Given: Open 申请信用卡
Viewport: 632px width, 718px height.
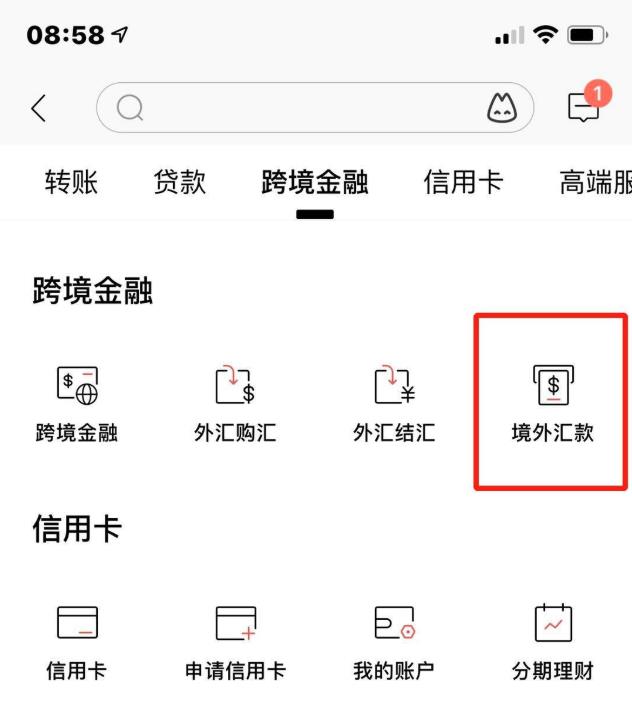Looking at the screenshot, I should coord(235,640).
